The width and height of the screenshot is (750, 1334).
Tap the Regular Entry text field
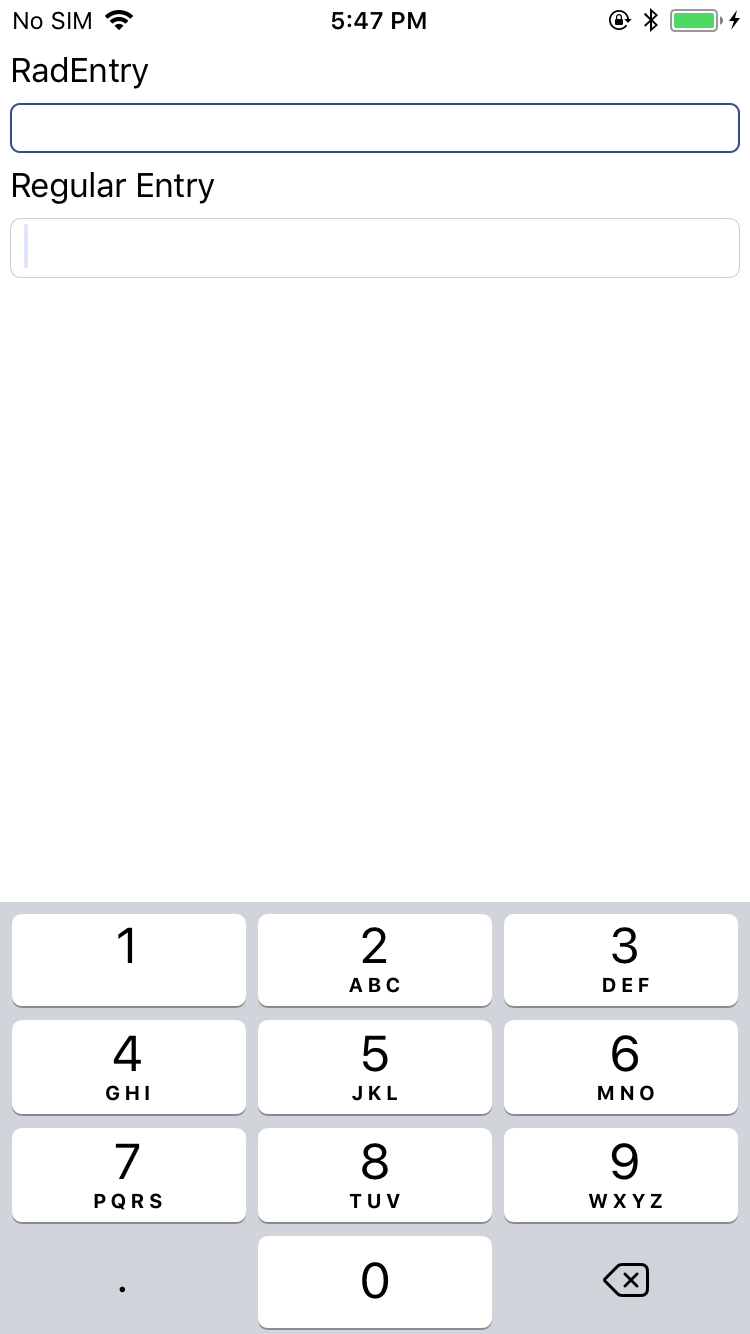(374, 248)
